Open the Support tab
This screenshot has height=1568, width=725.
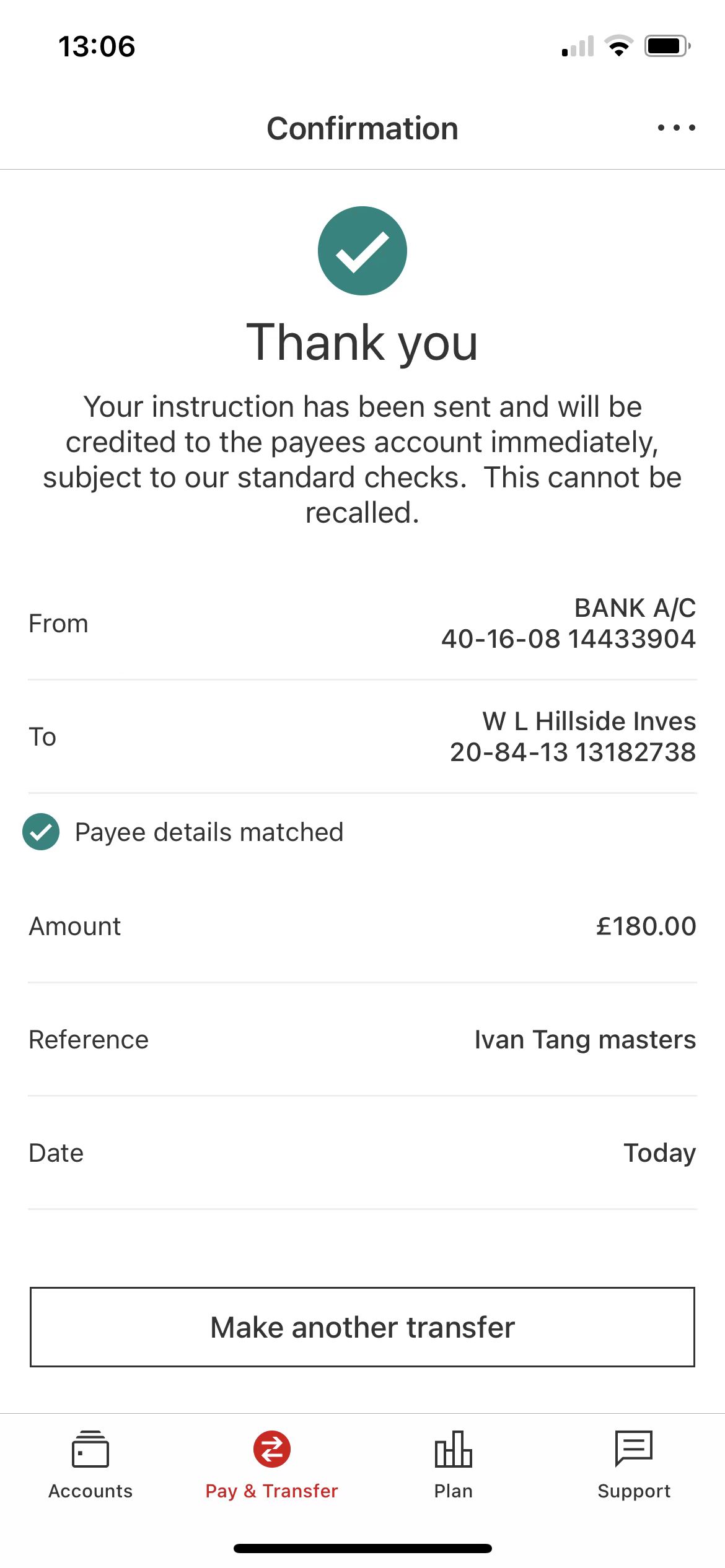pos(634,1465)
